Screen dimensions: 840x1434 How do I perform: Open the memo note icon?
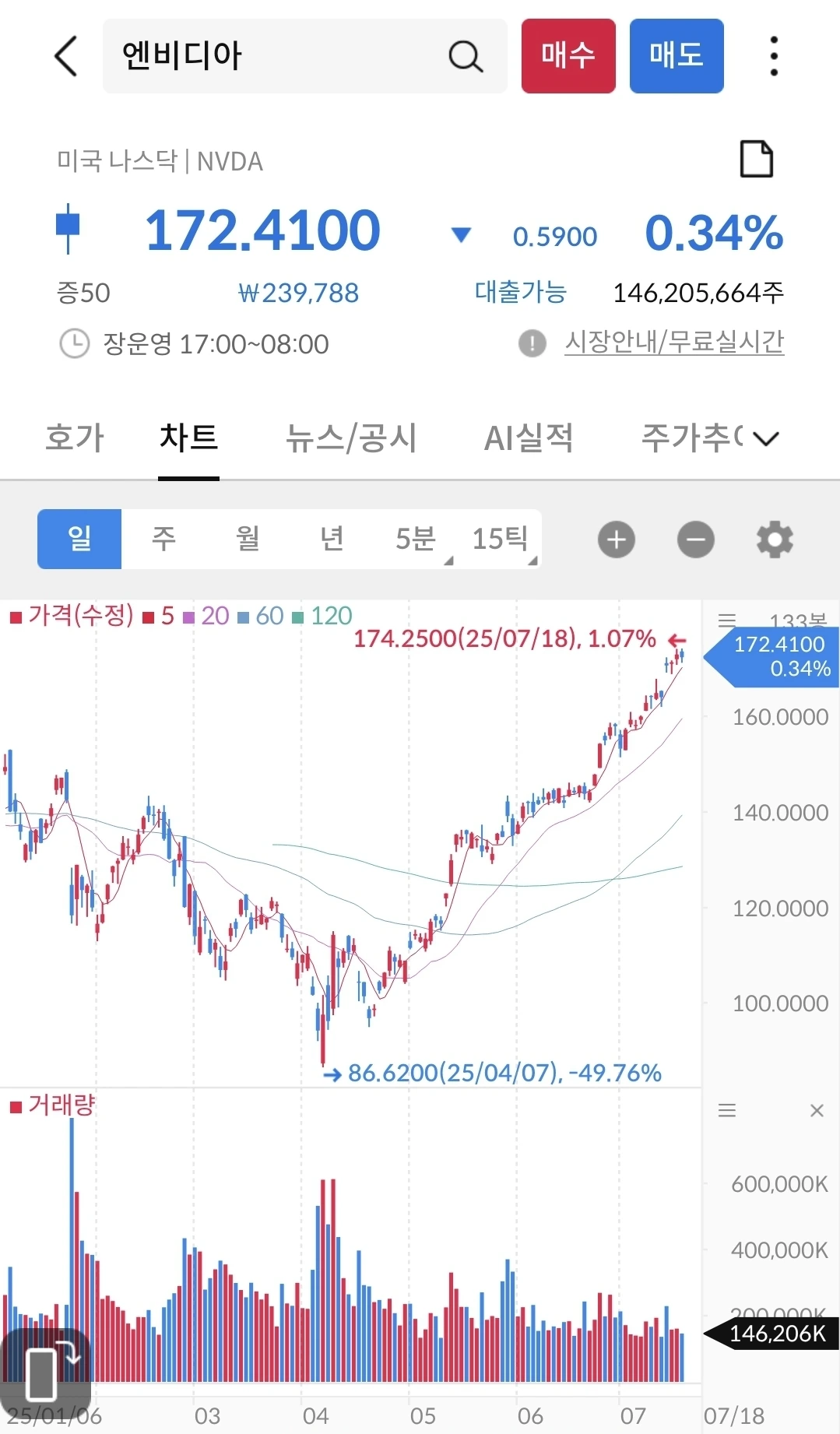(x=756, y=160)
